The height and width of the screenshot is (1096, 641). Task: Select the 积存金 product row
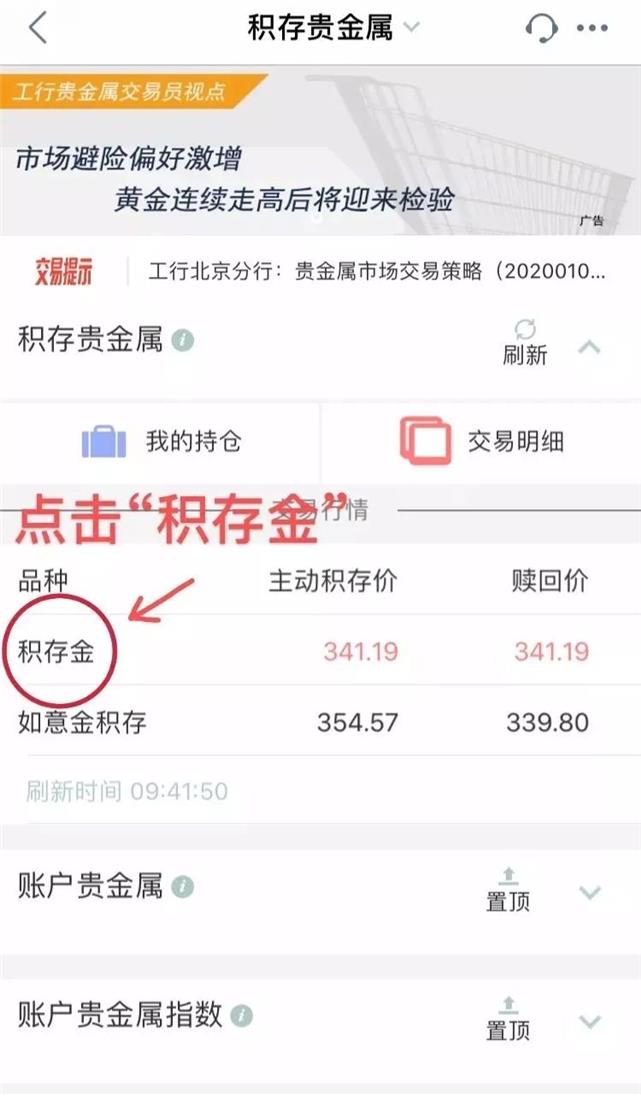[57, 652]
